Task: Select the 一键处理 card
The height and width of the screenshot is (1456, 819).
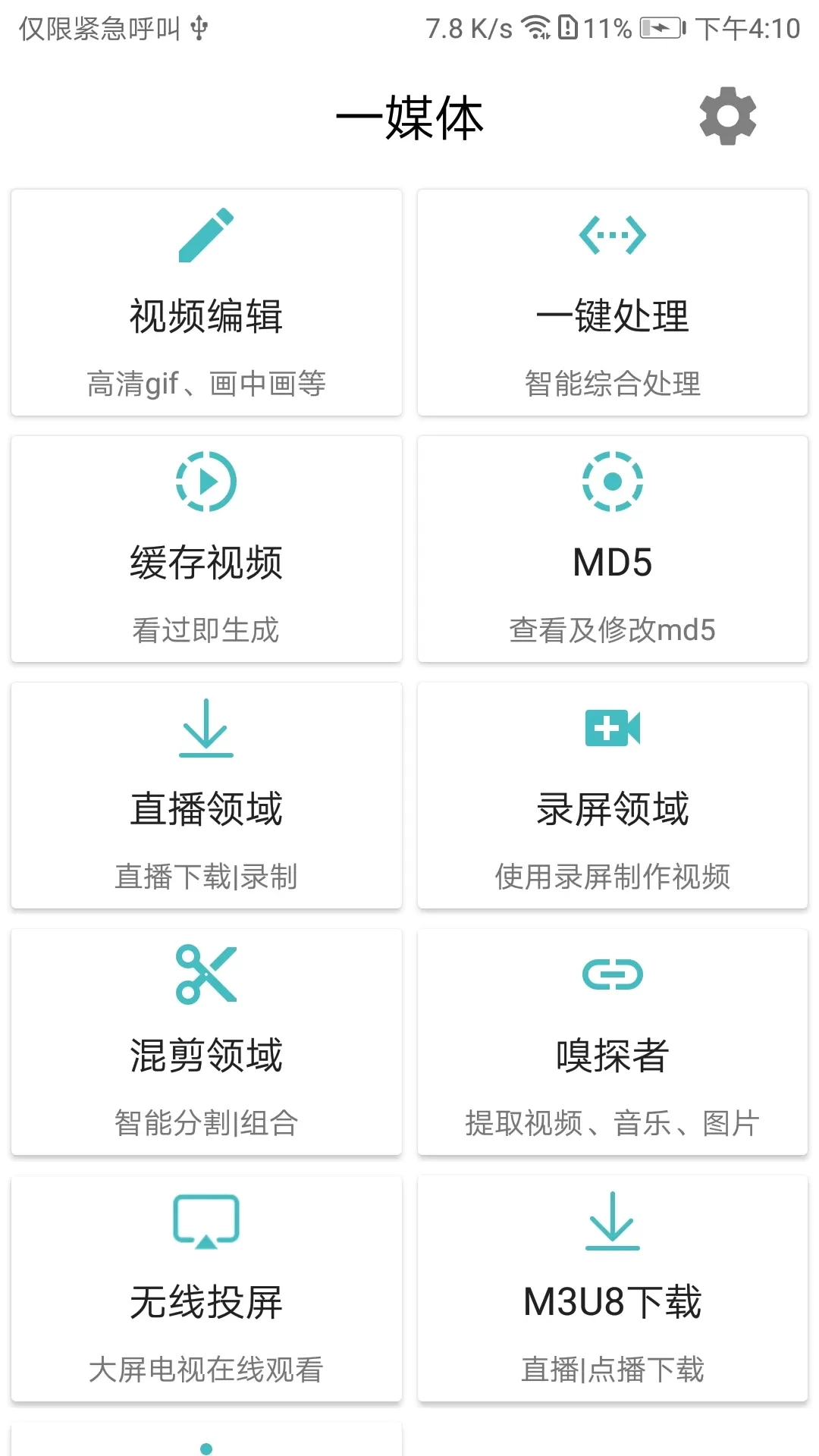Action: [x=613, y=303]
